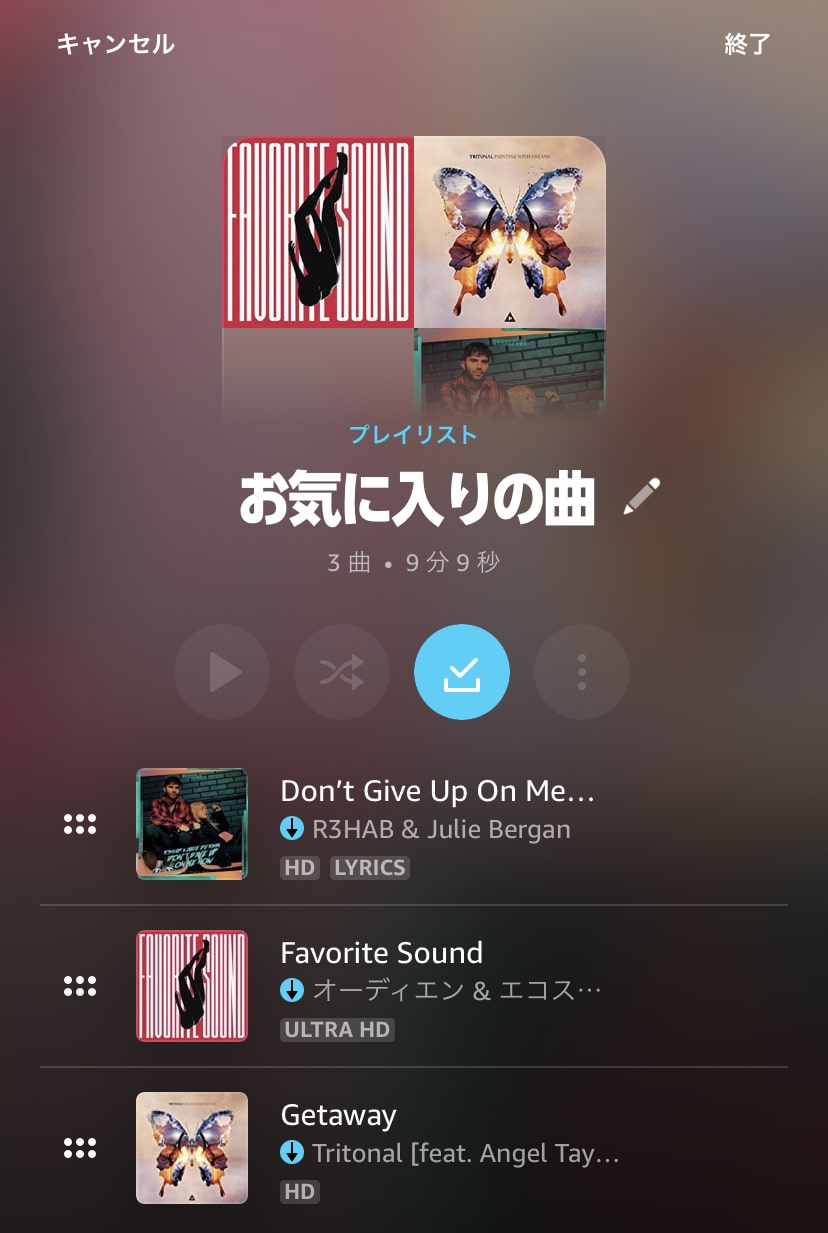Tap the LYRICS badge under Don't Give Up On Me

369,867
